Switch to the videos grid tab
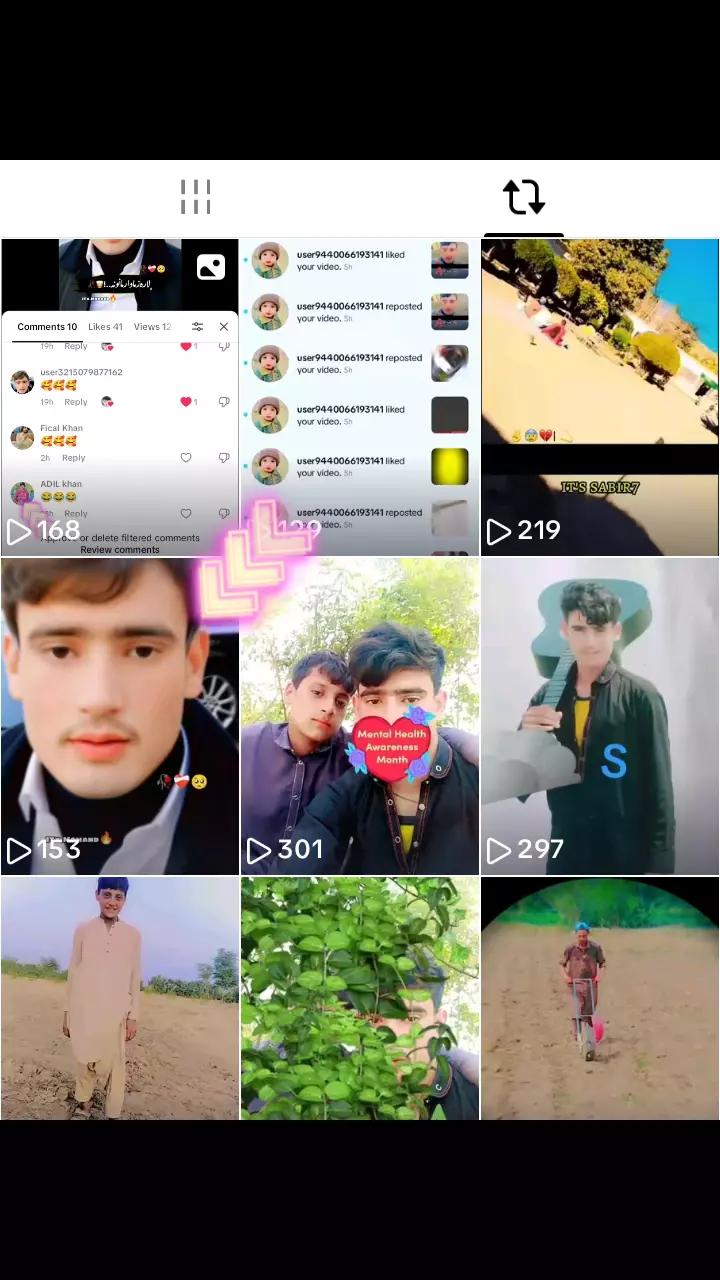Viewport: 720px width, 1280px height. (195, 197)
